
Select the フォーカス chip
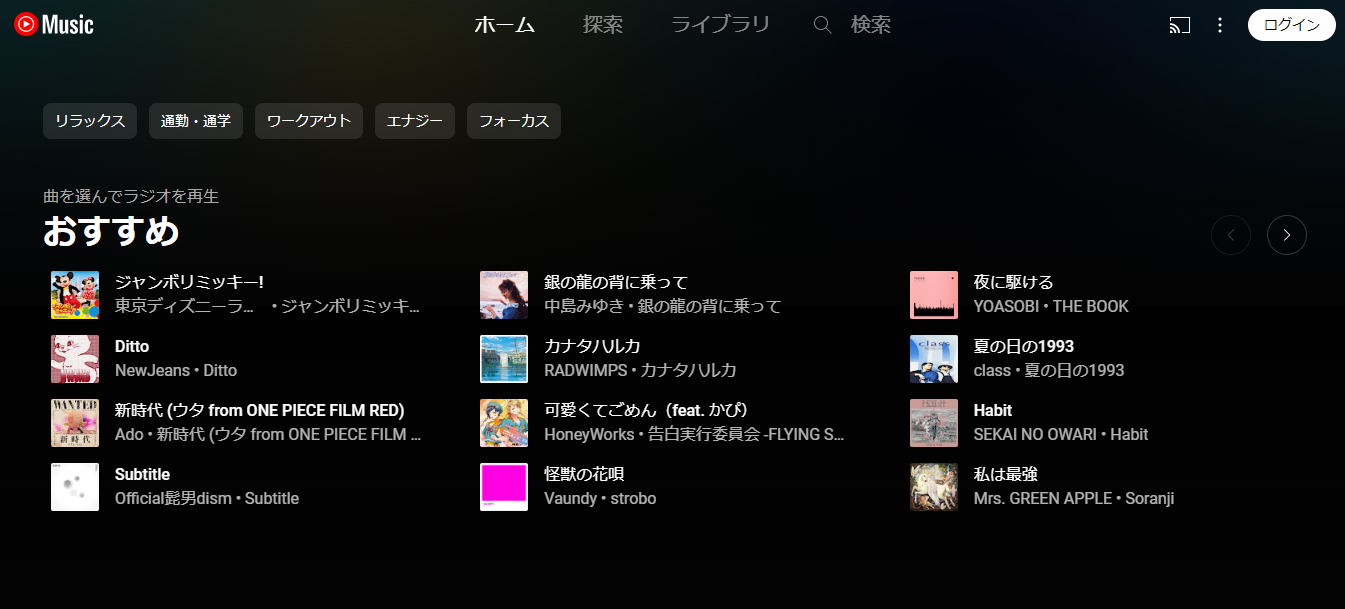point(514,121)
